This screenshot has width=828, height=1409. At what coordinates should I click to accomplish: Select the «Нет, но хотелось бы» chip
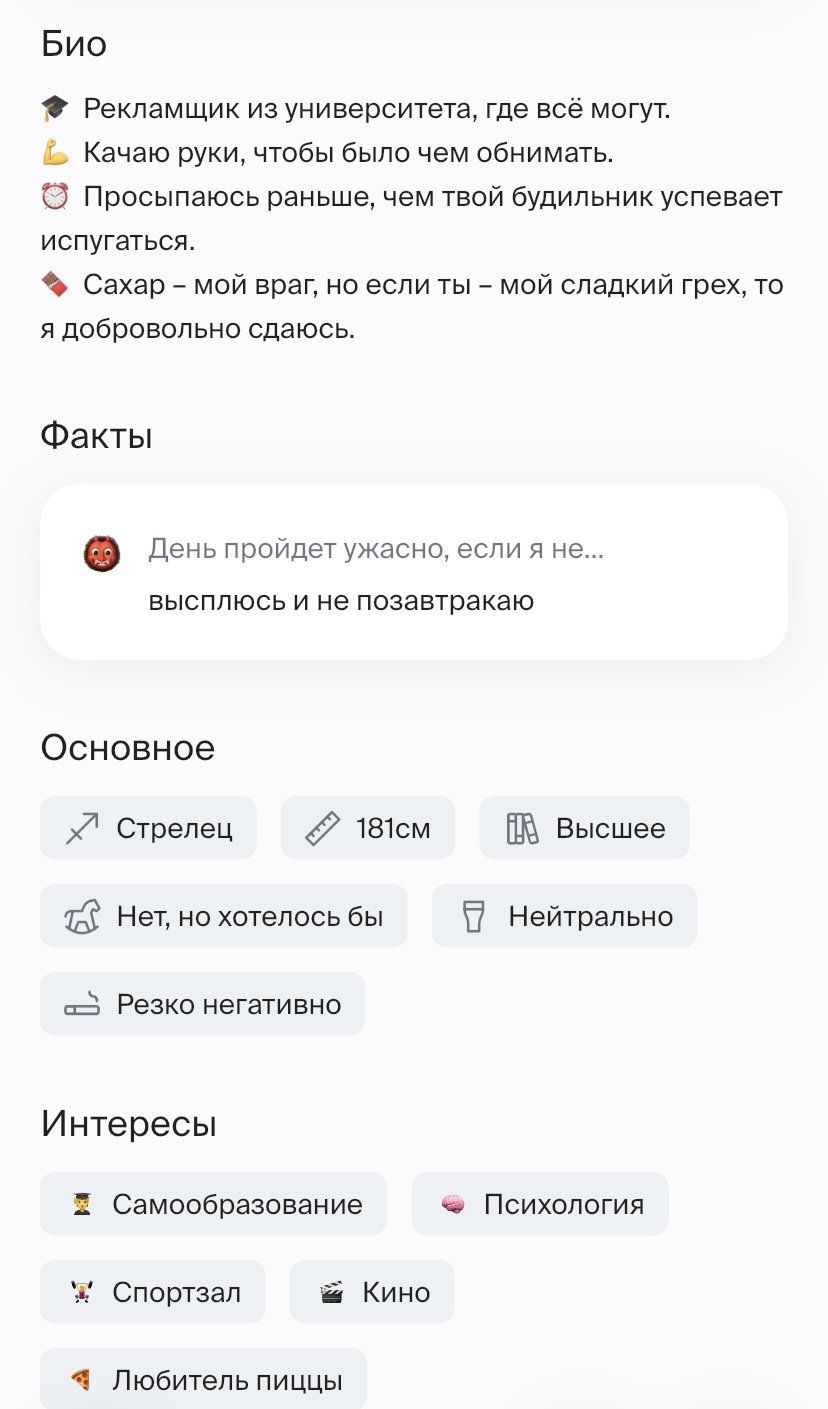point(224,916)
